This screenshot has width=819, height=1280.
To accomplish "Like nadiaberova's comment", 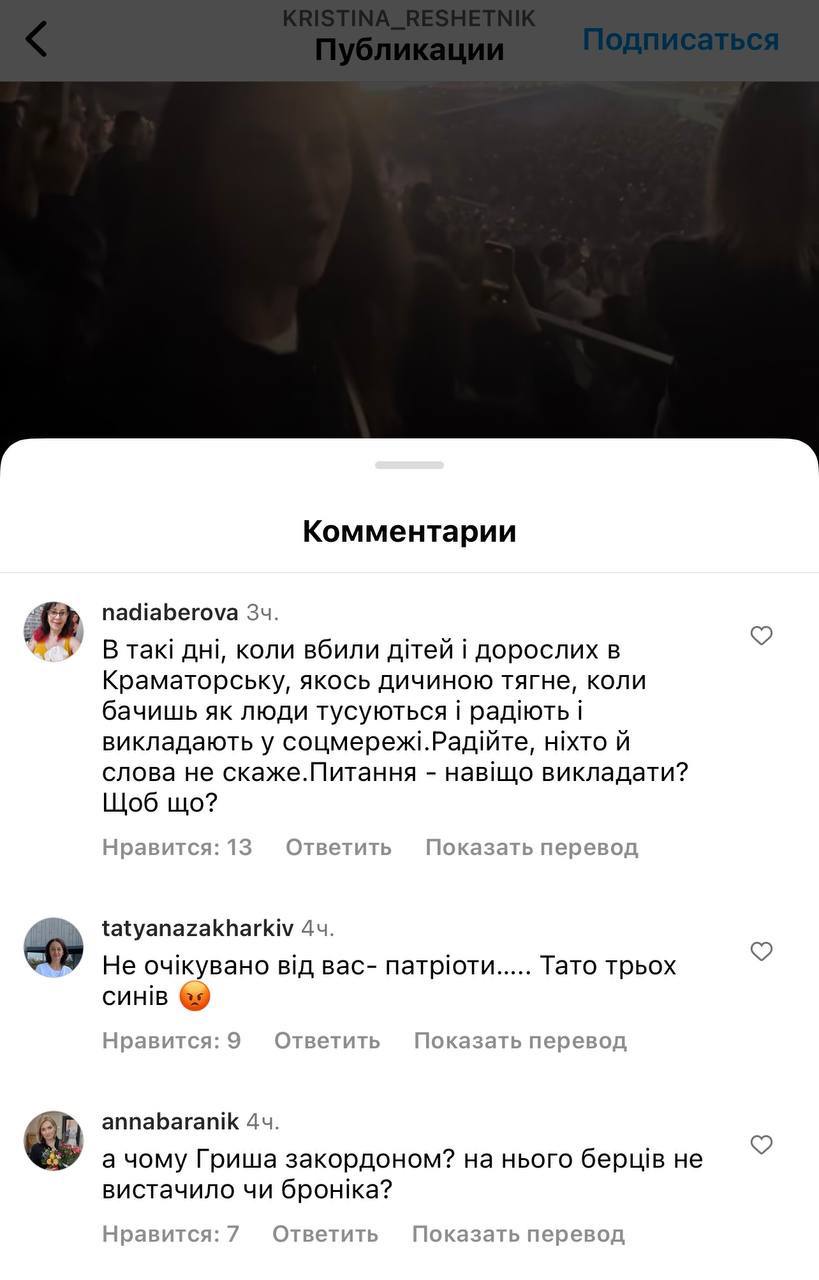I will tap(761, 636).
